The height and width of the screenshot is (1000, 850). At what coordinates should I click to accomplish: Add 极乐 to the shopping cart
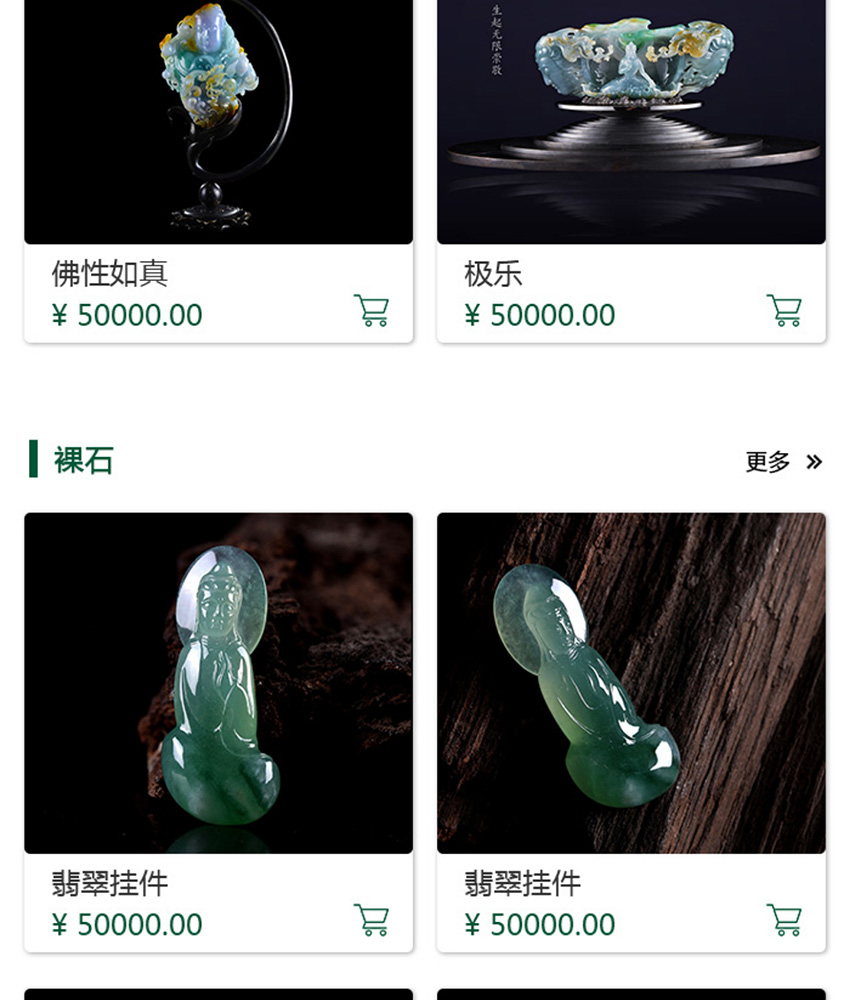[x=784, y=311]
